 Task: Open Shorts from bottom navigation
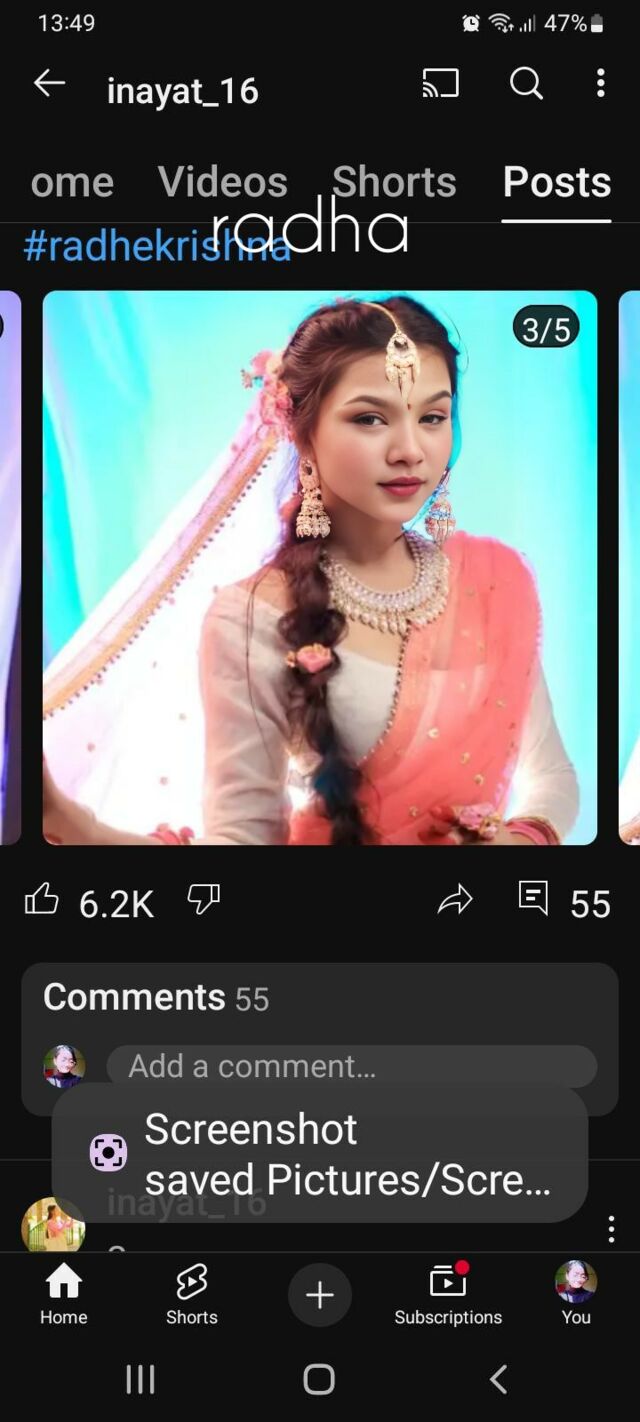[x=191, y=1294]
